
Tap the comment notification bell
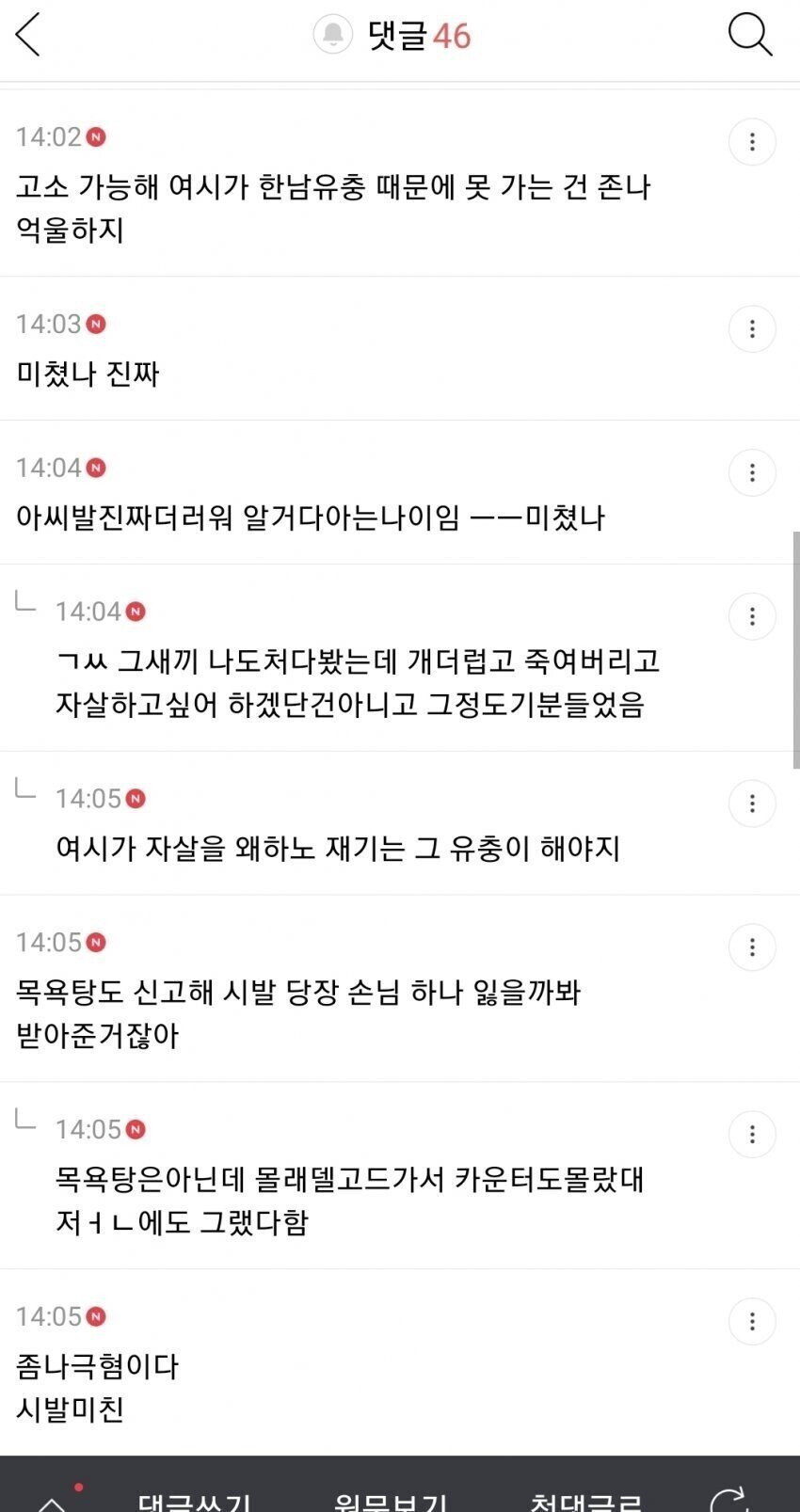pos(332,36)
